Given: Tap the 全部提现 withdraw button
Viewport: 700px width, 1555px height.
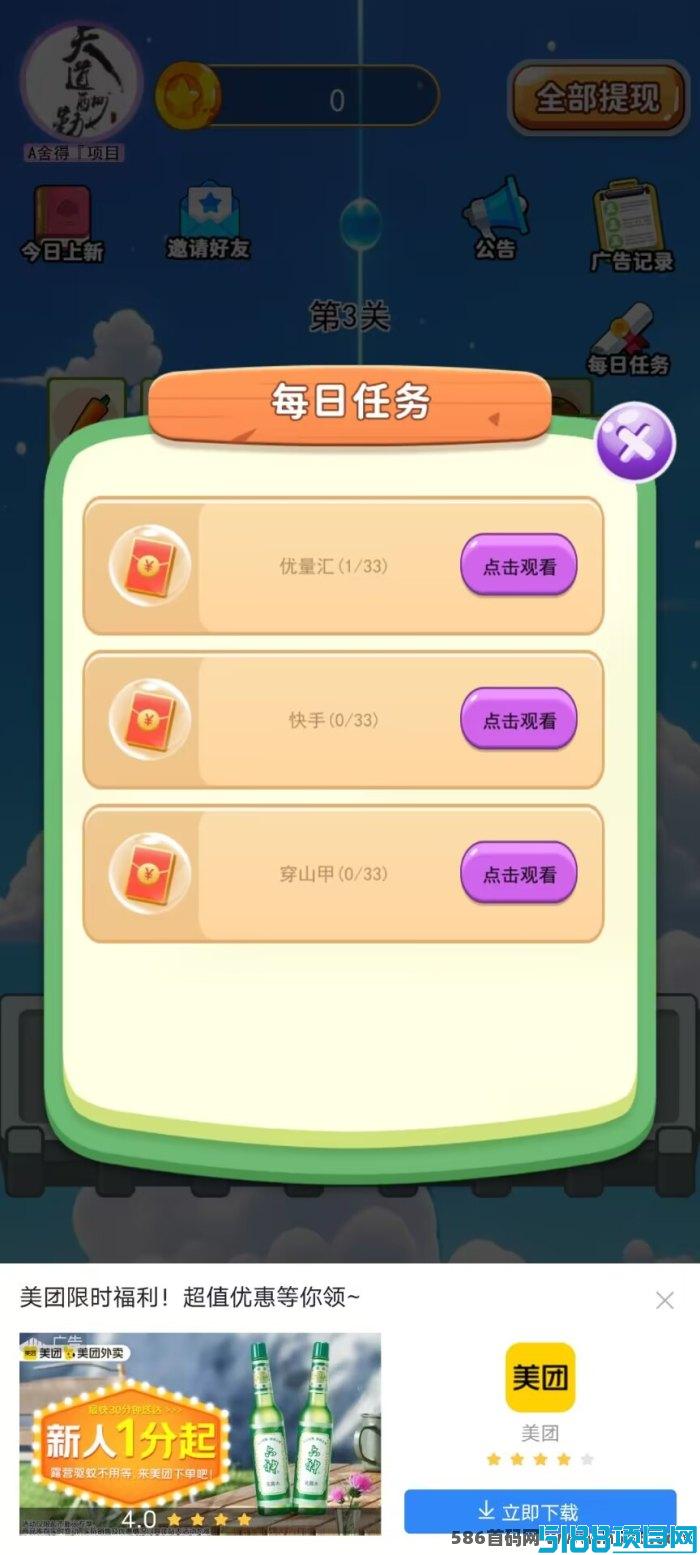Looking at the screenshot, I should click(597, 98).
